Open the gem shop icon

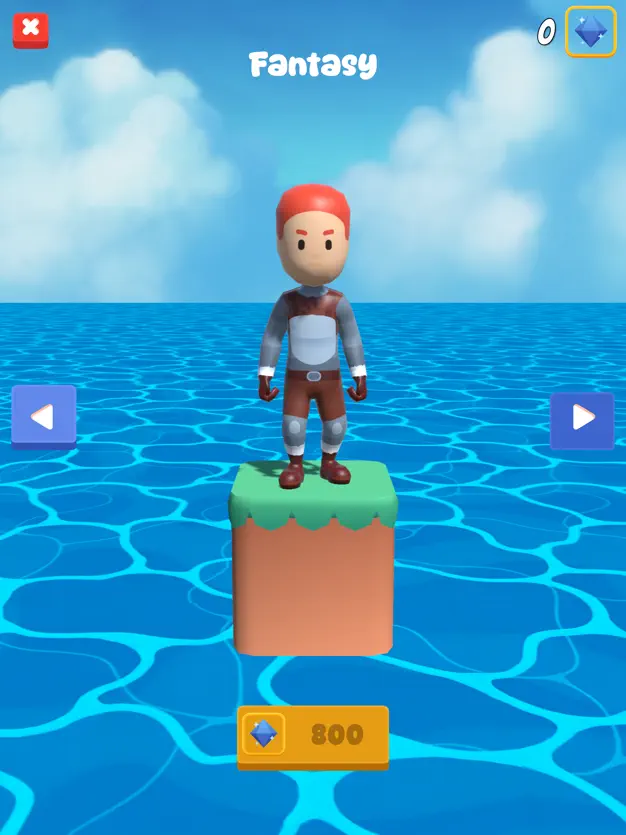[590, 32]
